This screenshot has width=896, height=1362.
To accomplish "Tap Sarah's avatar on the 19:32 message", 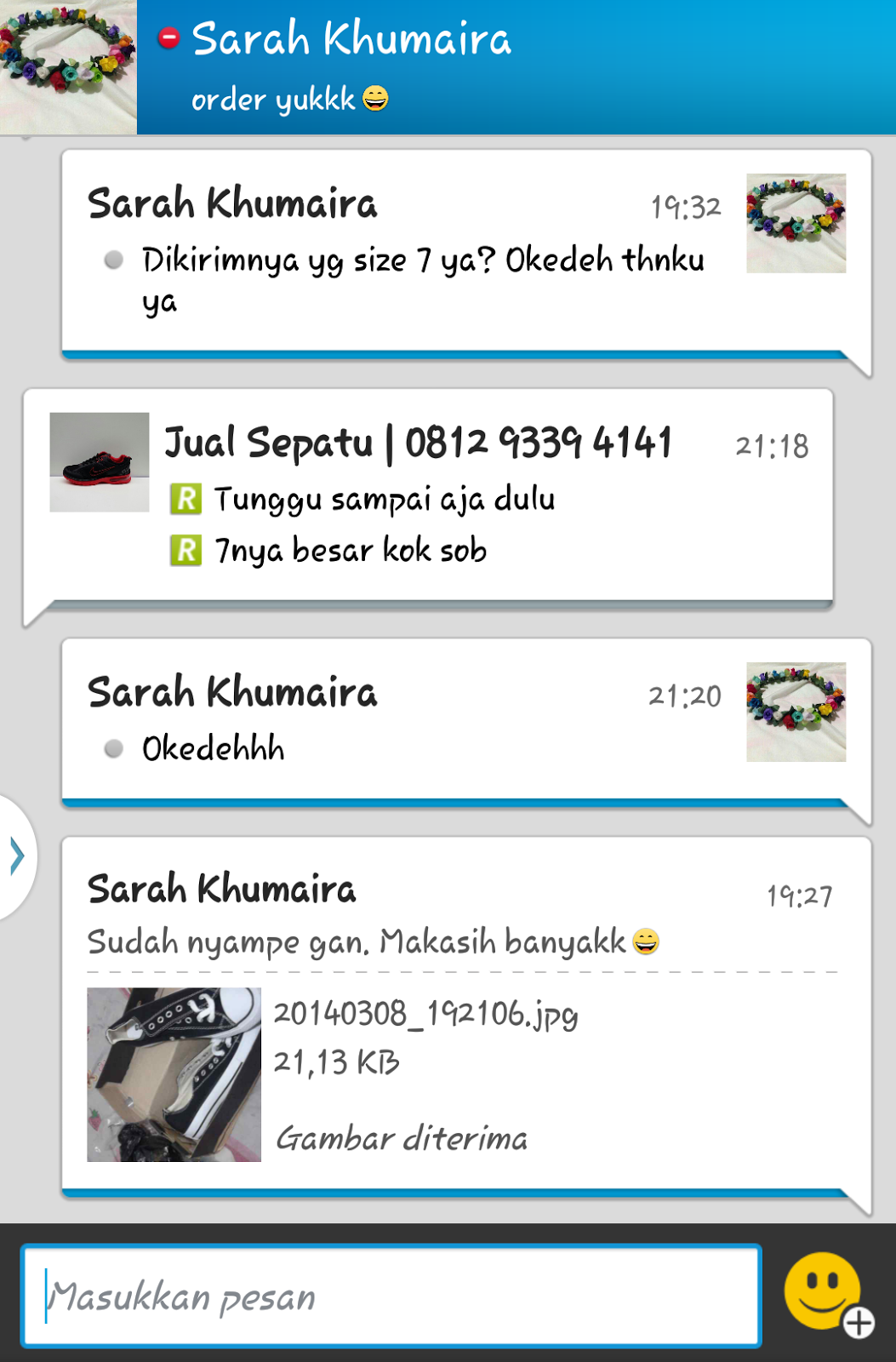I will [796, 223].
